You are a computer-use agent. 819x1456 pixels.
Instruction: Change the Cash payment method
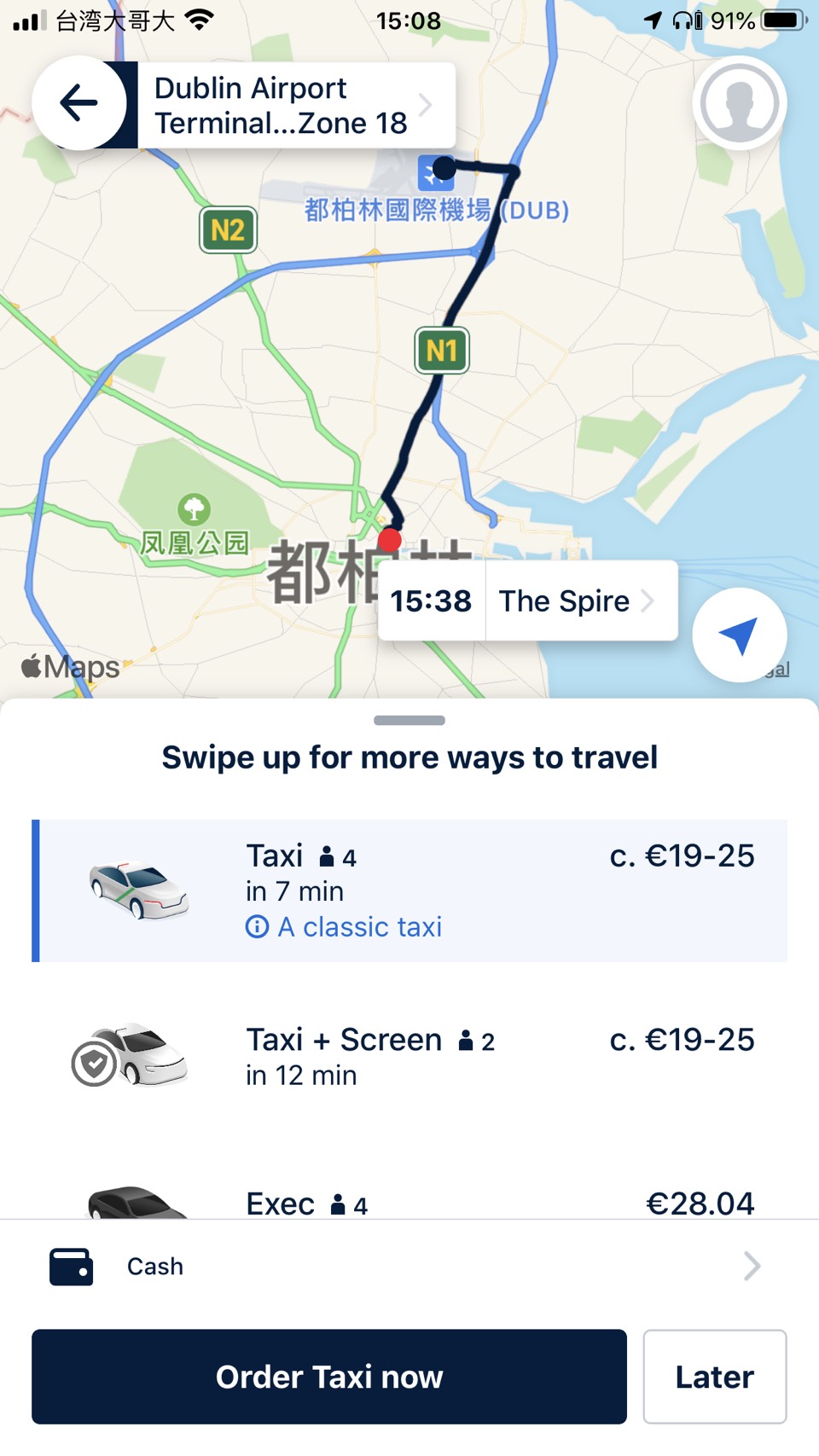pyautogui.click(x=409, y=1267)
